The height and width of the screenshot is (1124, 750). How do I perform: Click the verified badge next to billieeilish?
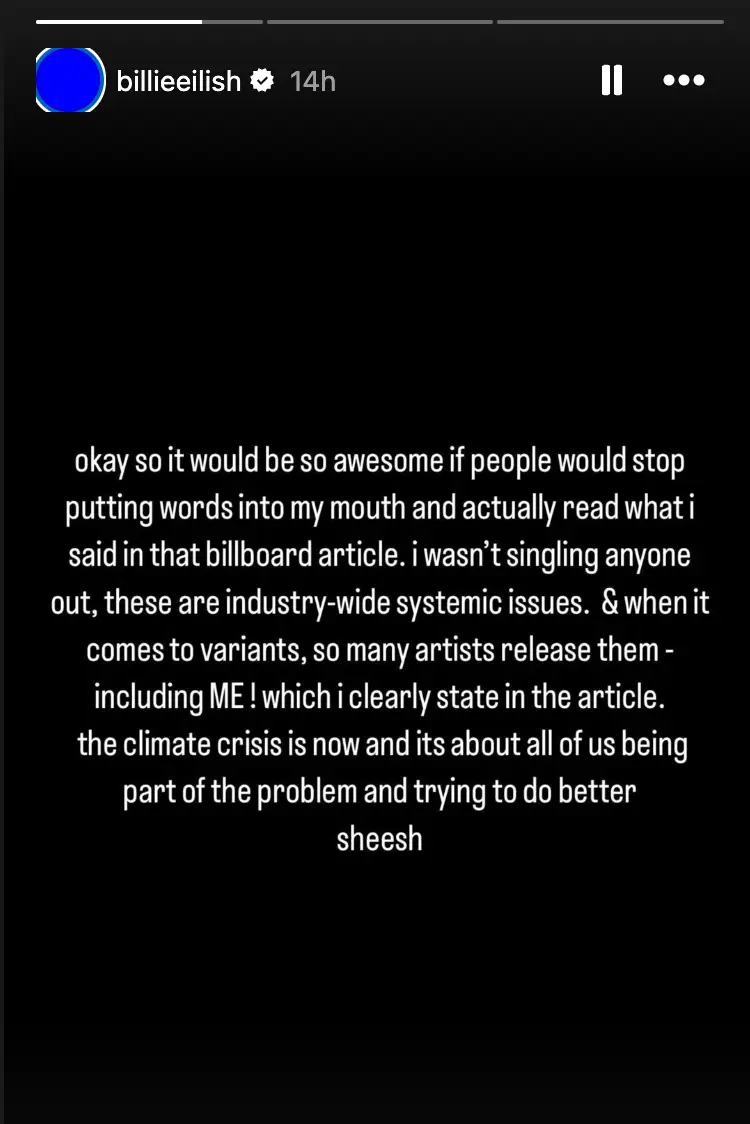pos(260,81)
